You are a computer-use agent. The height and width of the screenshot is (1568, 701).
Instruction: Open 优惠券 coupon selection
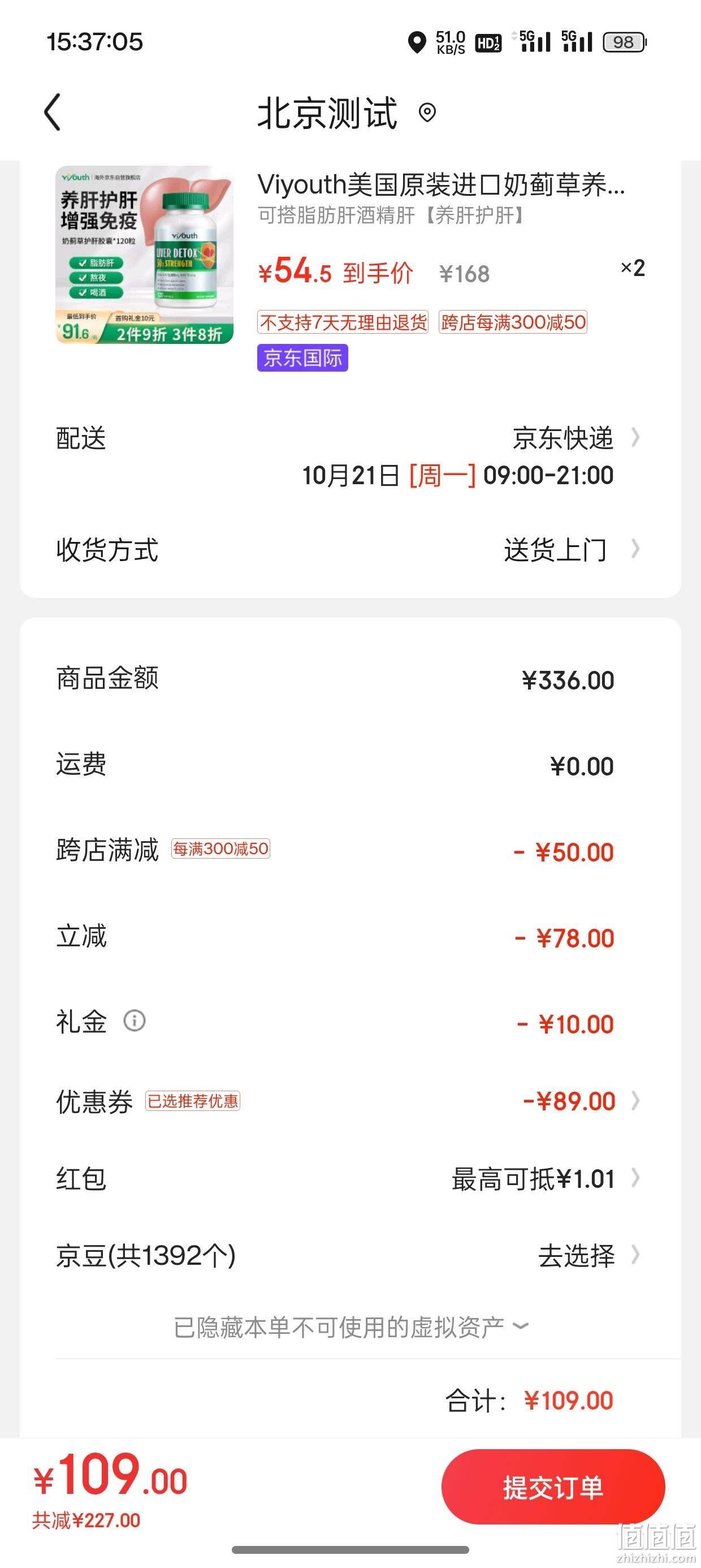pyautogui.click(x=350, y=1101)
